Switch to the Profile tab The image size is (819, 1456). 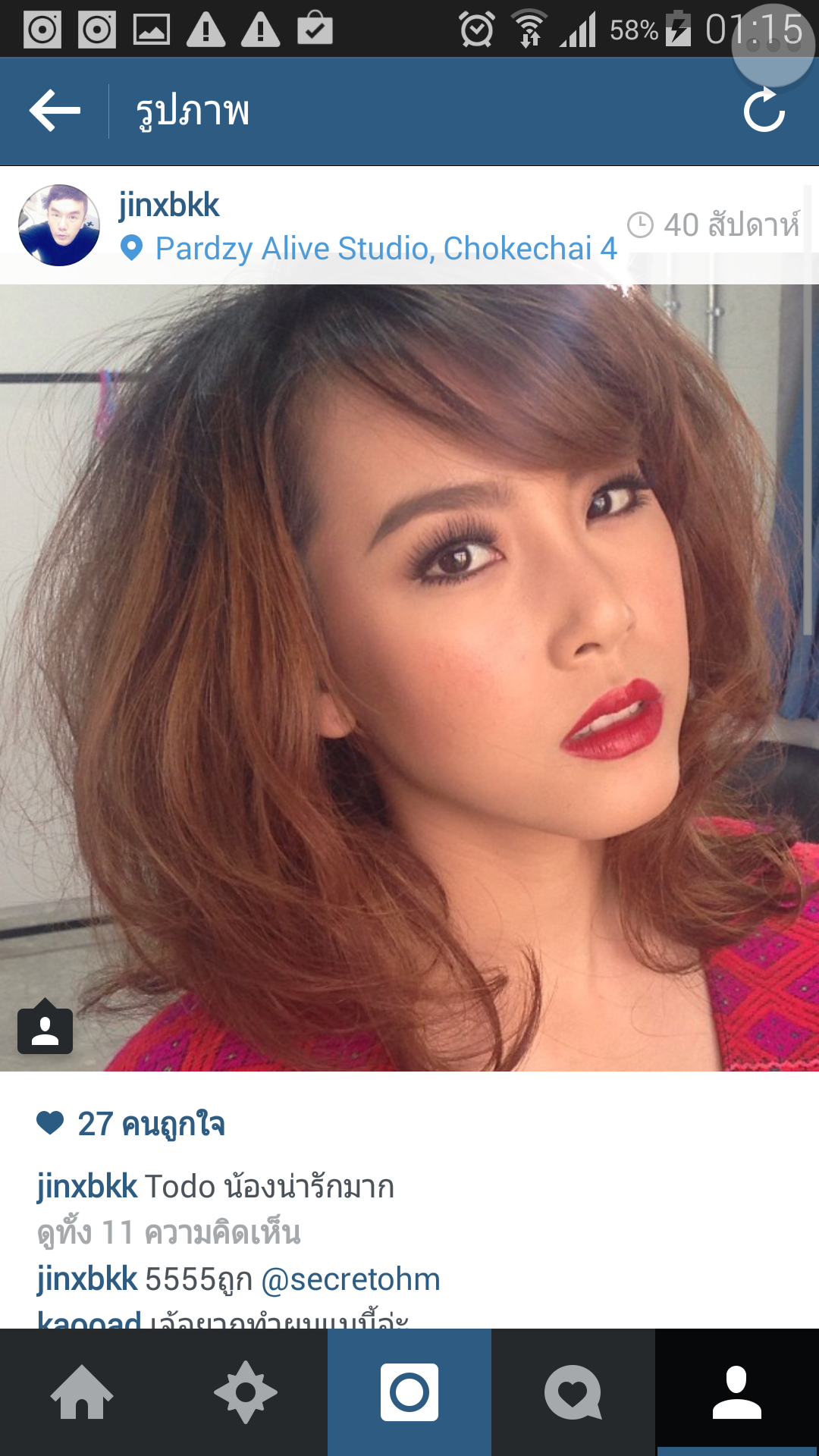point(737,1392)
